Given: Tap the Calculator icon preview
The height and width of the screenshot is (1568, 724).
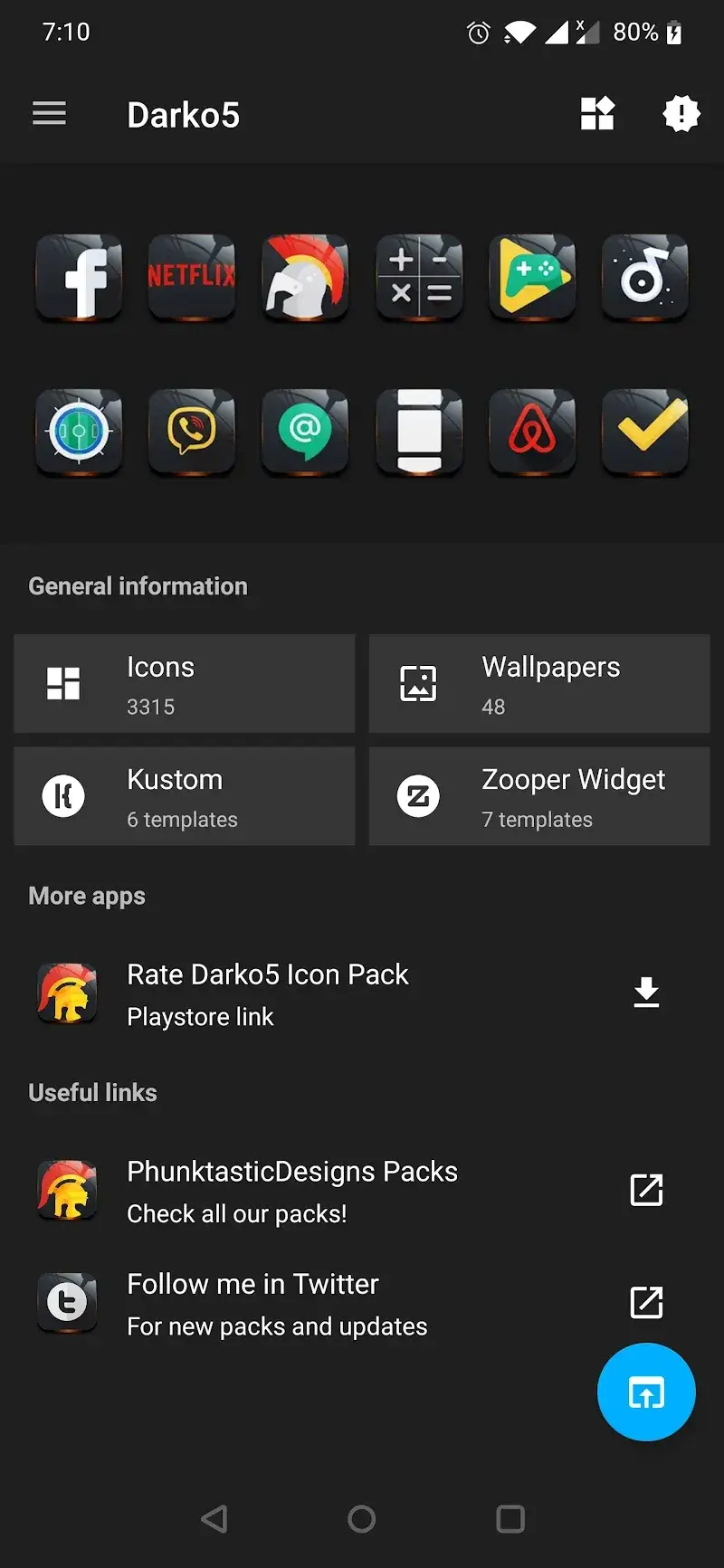Looking at the screenshot, I should (x=419, y=278).
